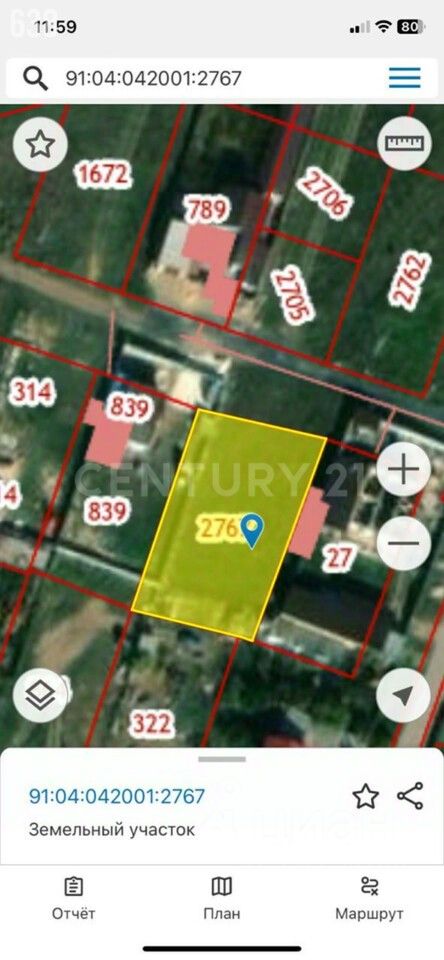Viewport: 444px width, 960px height.
Task: Open the Отчёт report option
Action: [73, 899]
